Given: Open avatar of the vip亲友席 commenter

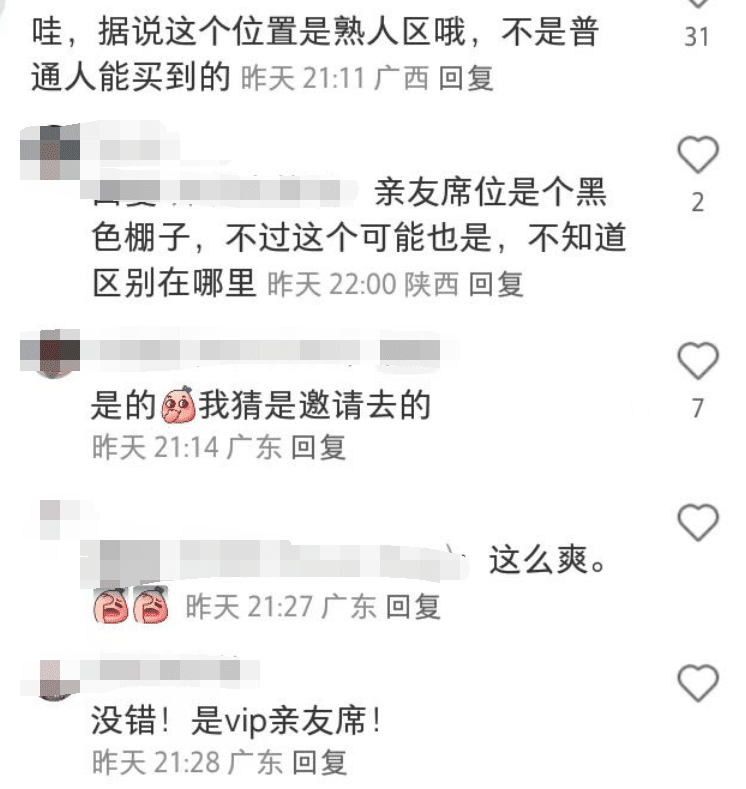Looking at the screenshot, I should pos(49,678).
